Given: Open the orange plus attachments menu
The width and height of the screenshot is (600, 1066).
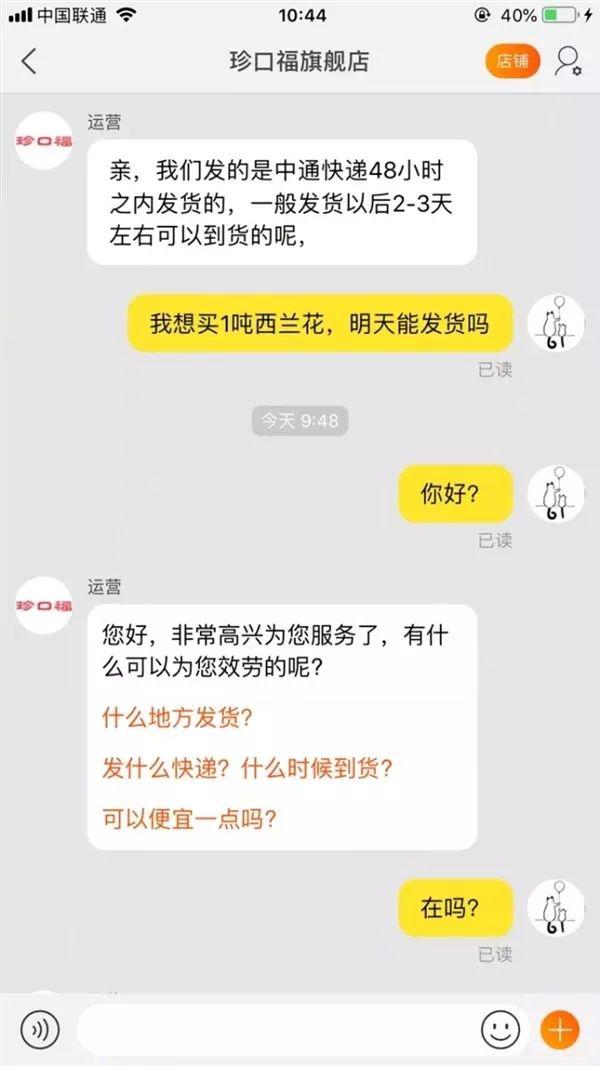Looking at the screenshot, I should pos(561,1029).
